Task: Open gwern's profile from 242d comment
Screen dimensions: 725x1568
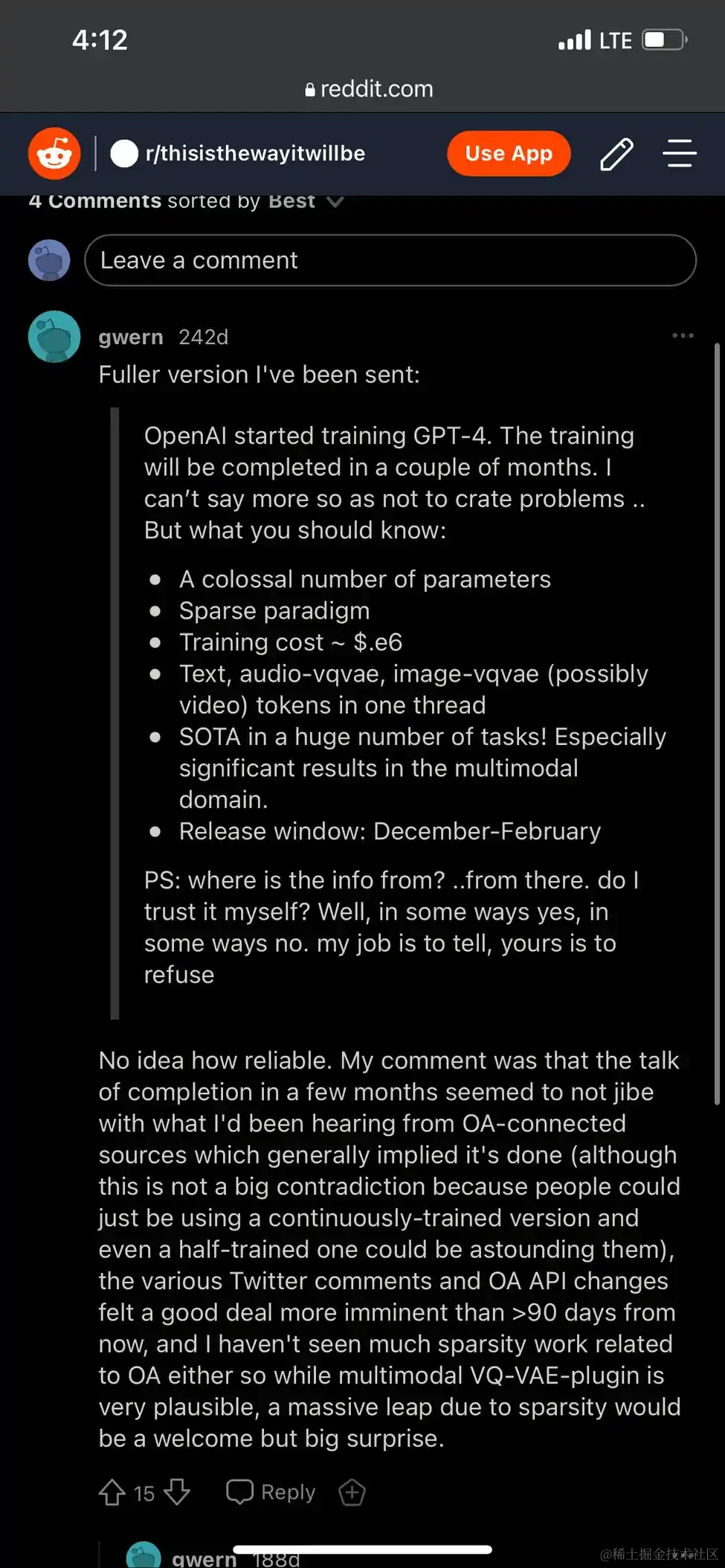Action: coord(131,337)
